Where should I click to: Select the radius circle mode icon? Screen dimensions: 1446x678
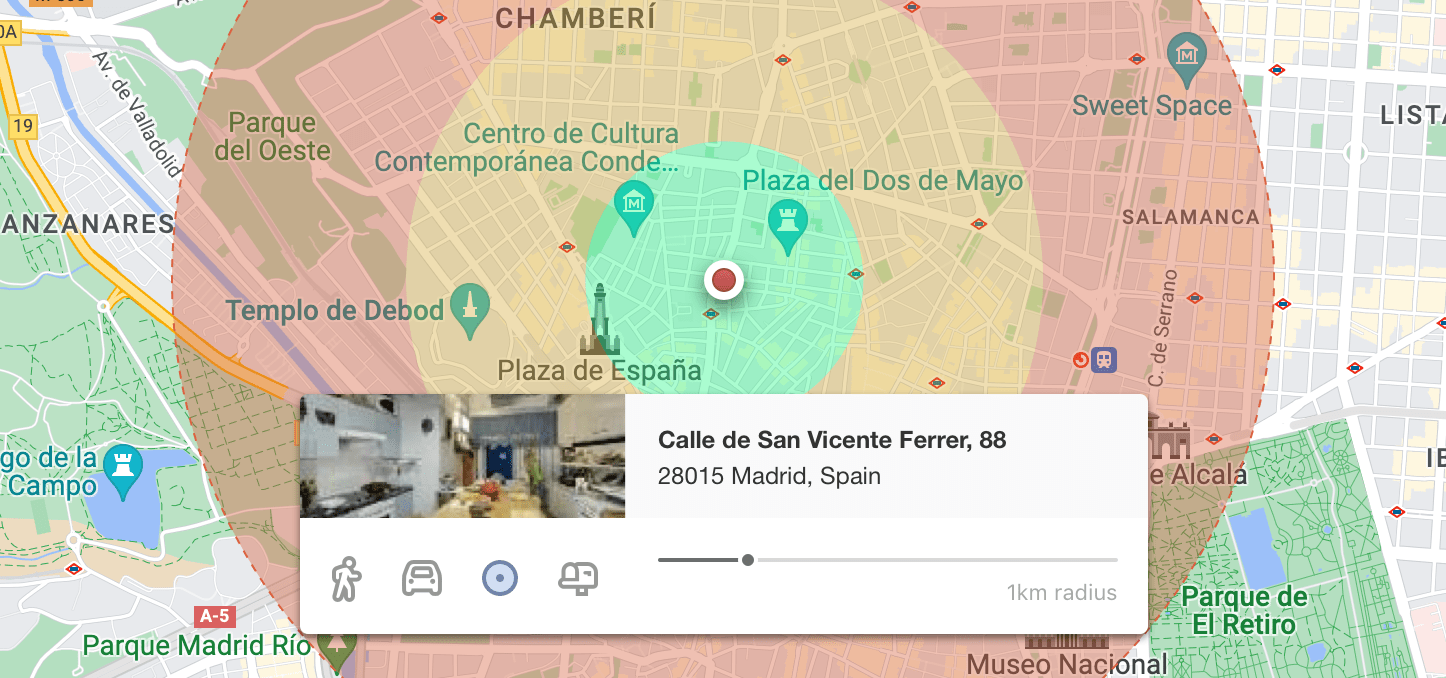(500, 578)
